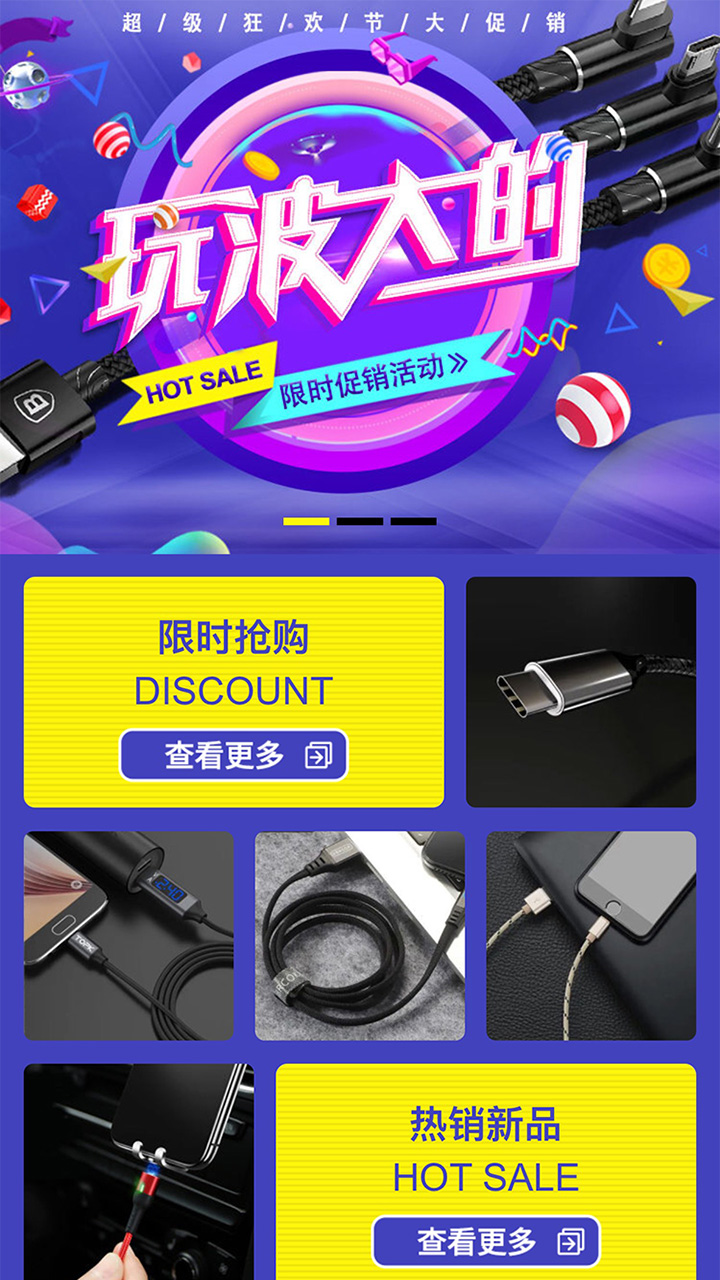Open the gold braided cable charging phone product

591,936
